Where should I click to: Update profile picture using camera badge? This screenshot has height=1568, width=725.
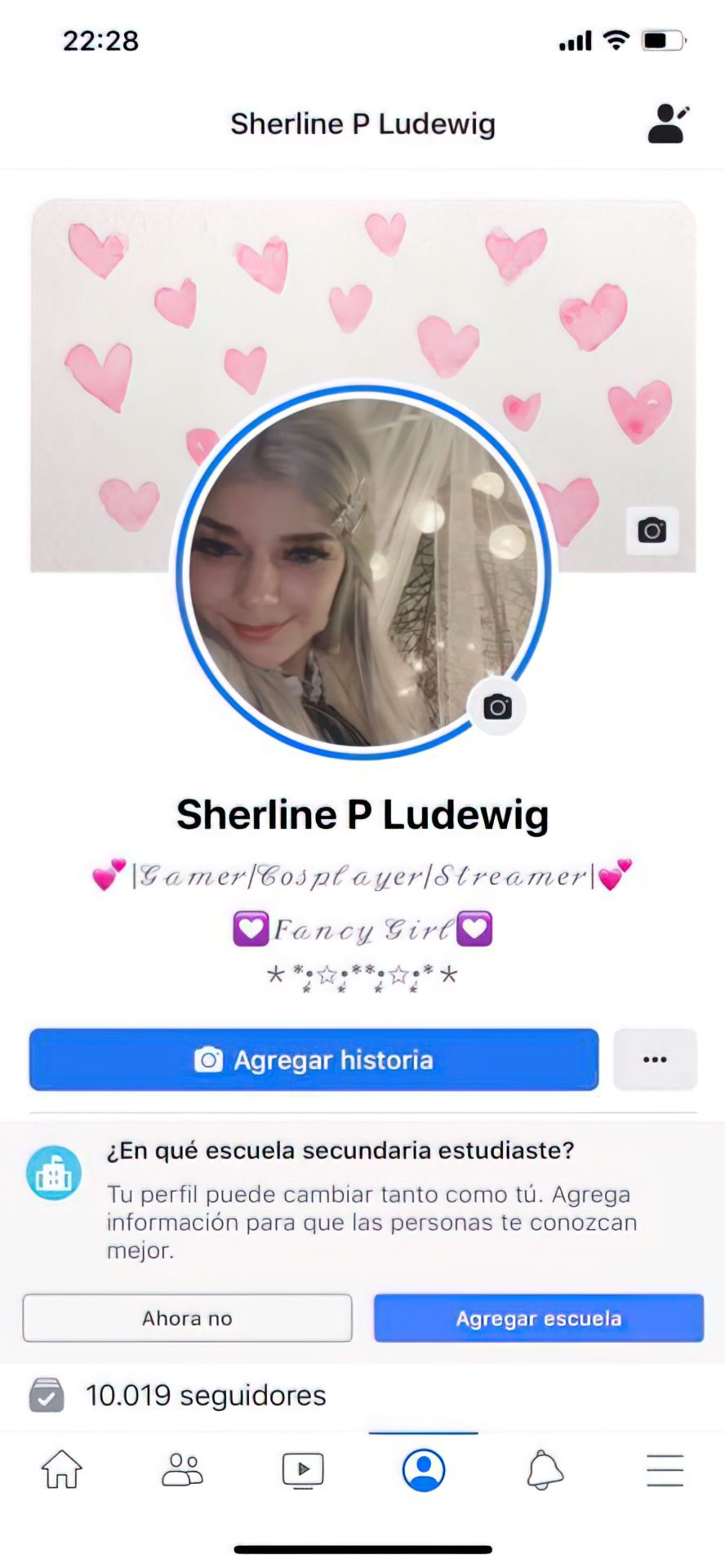(497, 706)
